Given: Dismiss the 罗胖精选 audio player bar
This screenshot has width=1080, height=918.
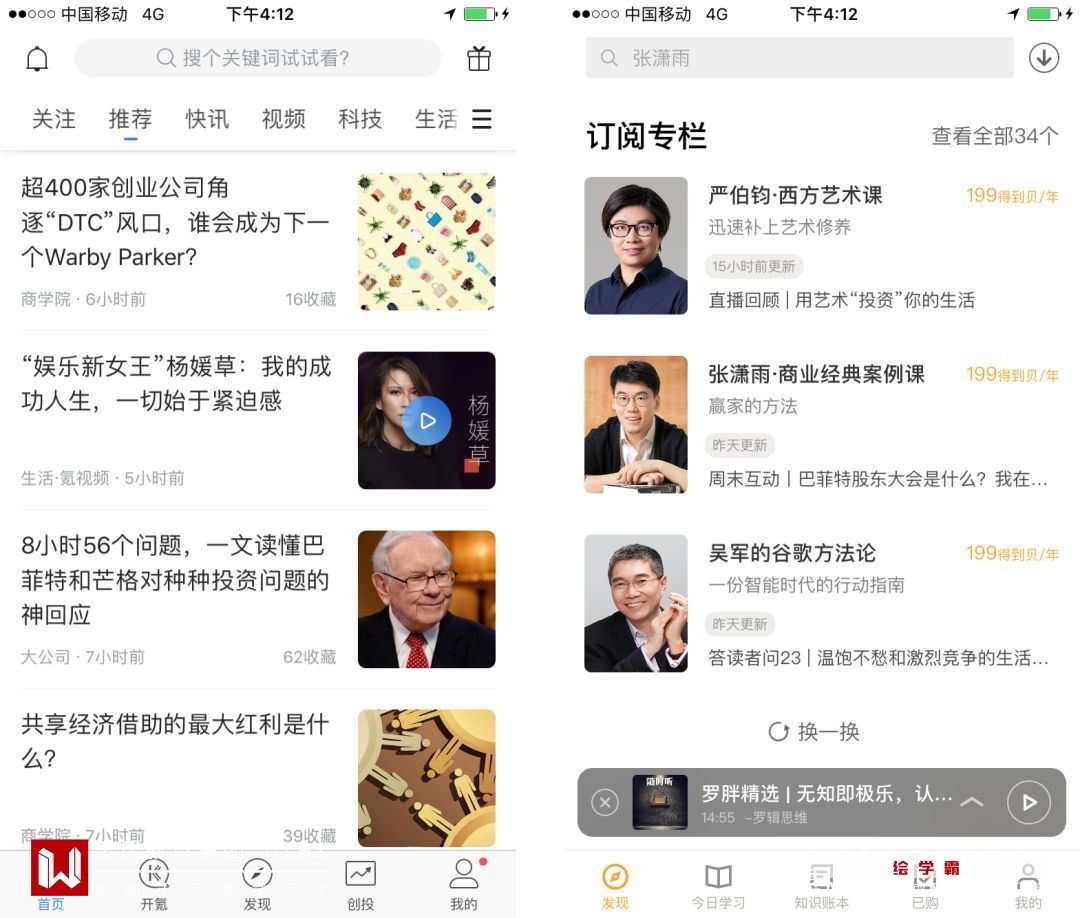Looking at the screenshot, I should [x=605, y=802].
